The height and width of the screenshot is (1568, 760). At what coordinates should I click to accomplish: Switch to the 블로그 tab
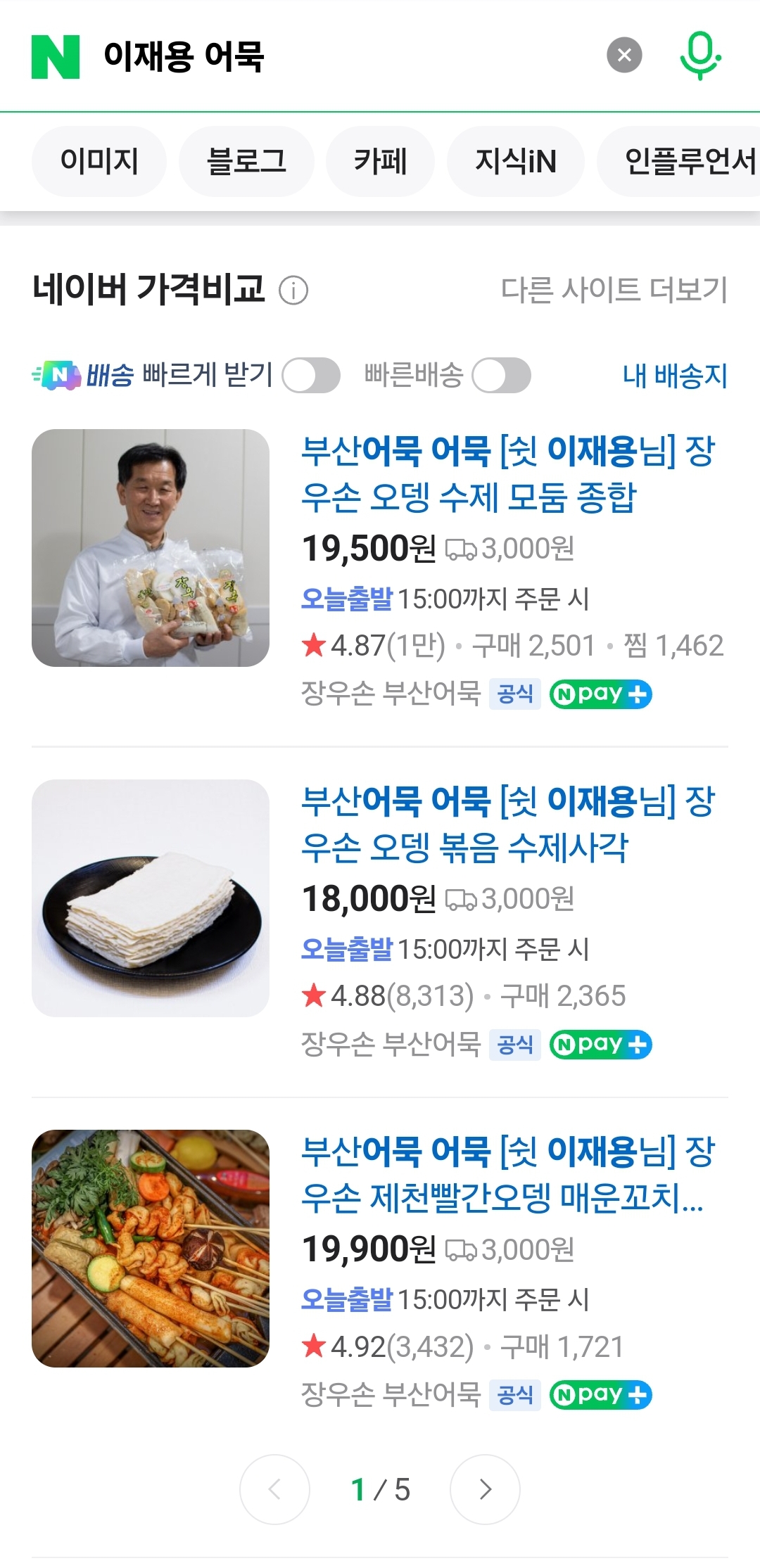point(246,161)
